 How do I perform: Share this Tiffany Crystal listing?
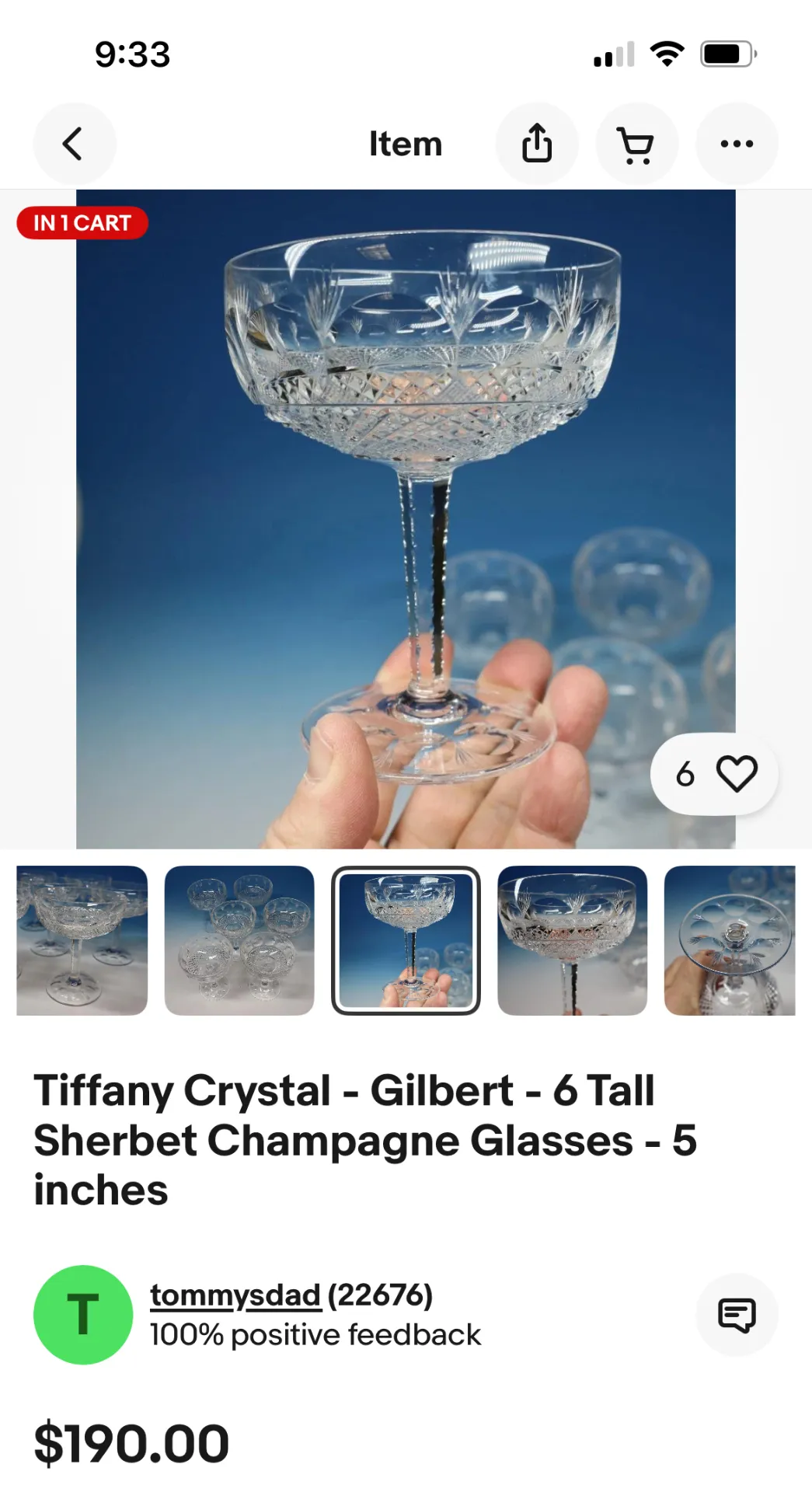[x=537, y=144]
